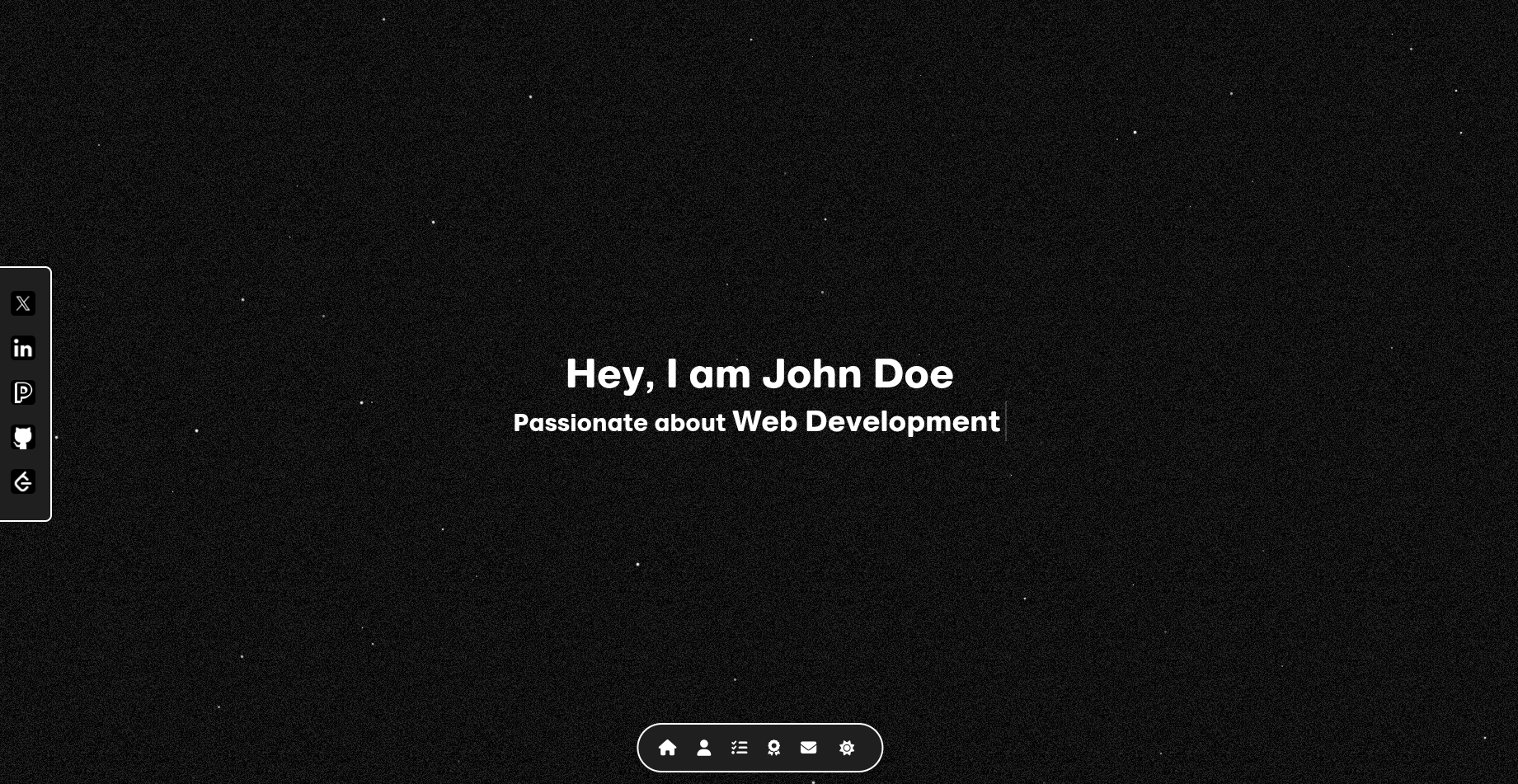
Task: Jump to the about person icon
Action: pyautogui.click(x=704, y=748)
